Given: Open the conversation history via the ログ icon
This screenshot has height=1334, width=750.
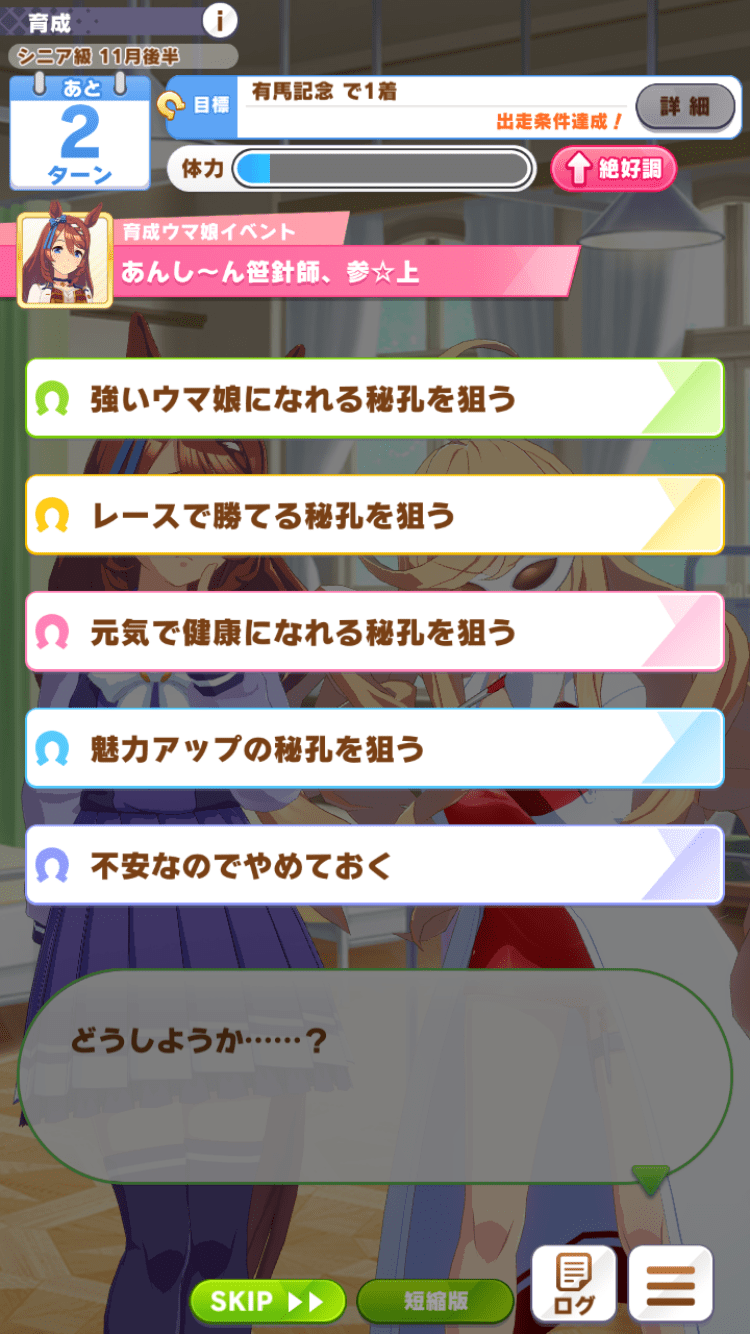Looking at the screenshot, I should pyautogui.click(x=573, y=1283).
